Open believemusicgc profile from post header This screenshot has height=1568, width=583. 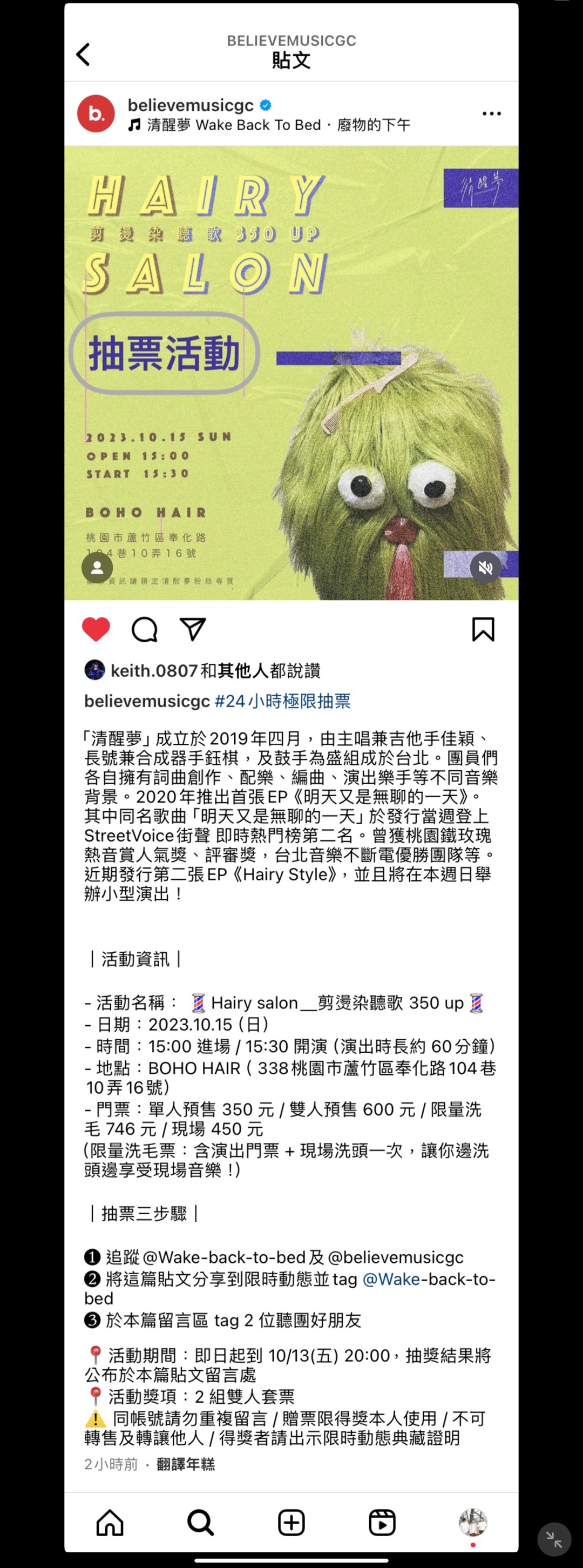(x=190, y=105)
